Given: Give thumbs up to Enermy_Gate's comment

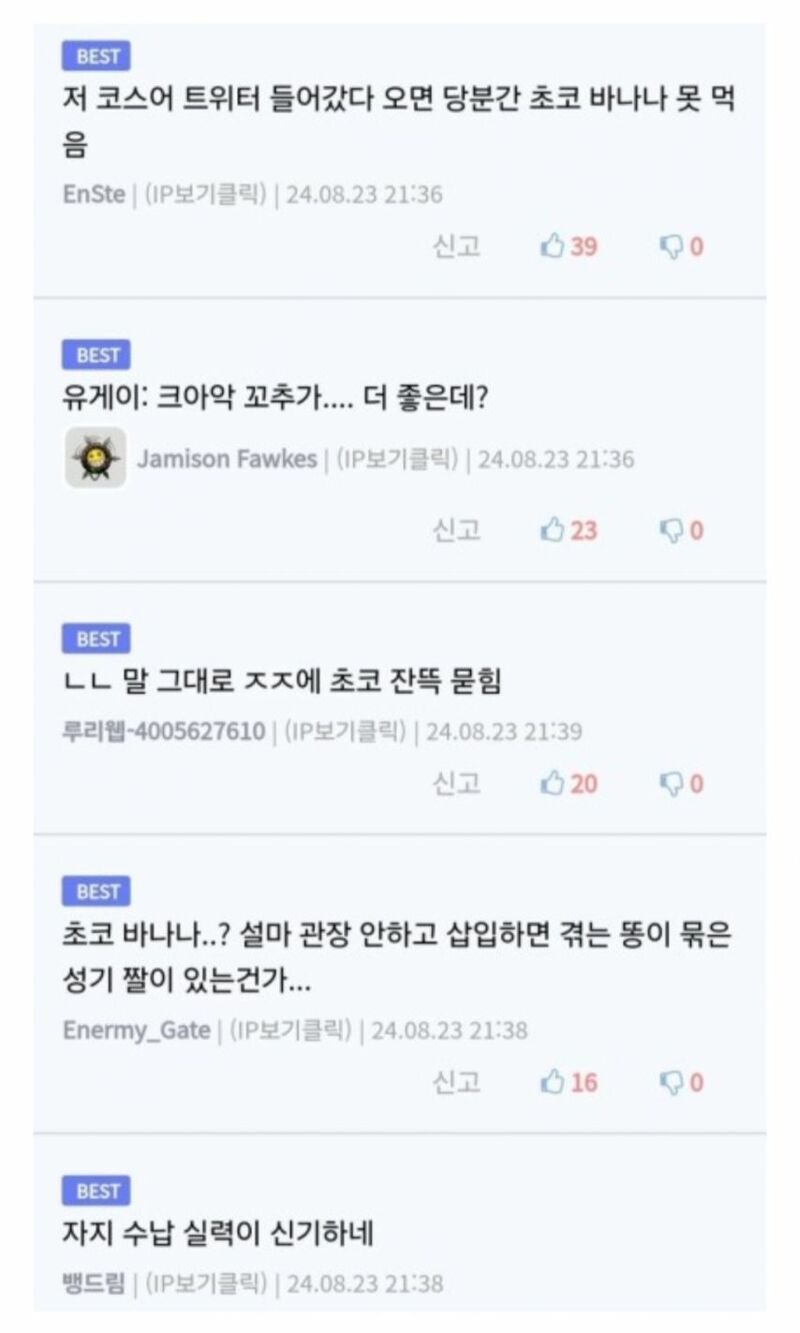Looking at the screenshot, I should (568, 1082).
